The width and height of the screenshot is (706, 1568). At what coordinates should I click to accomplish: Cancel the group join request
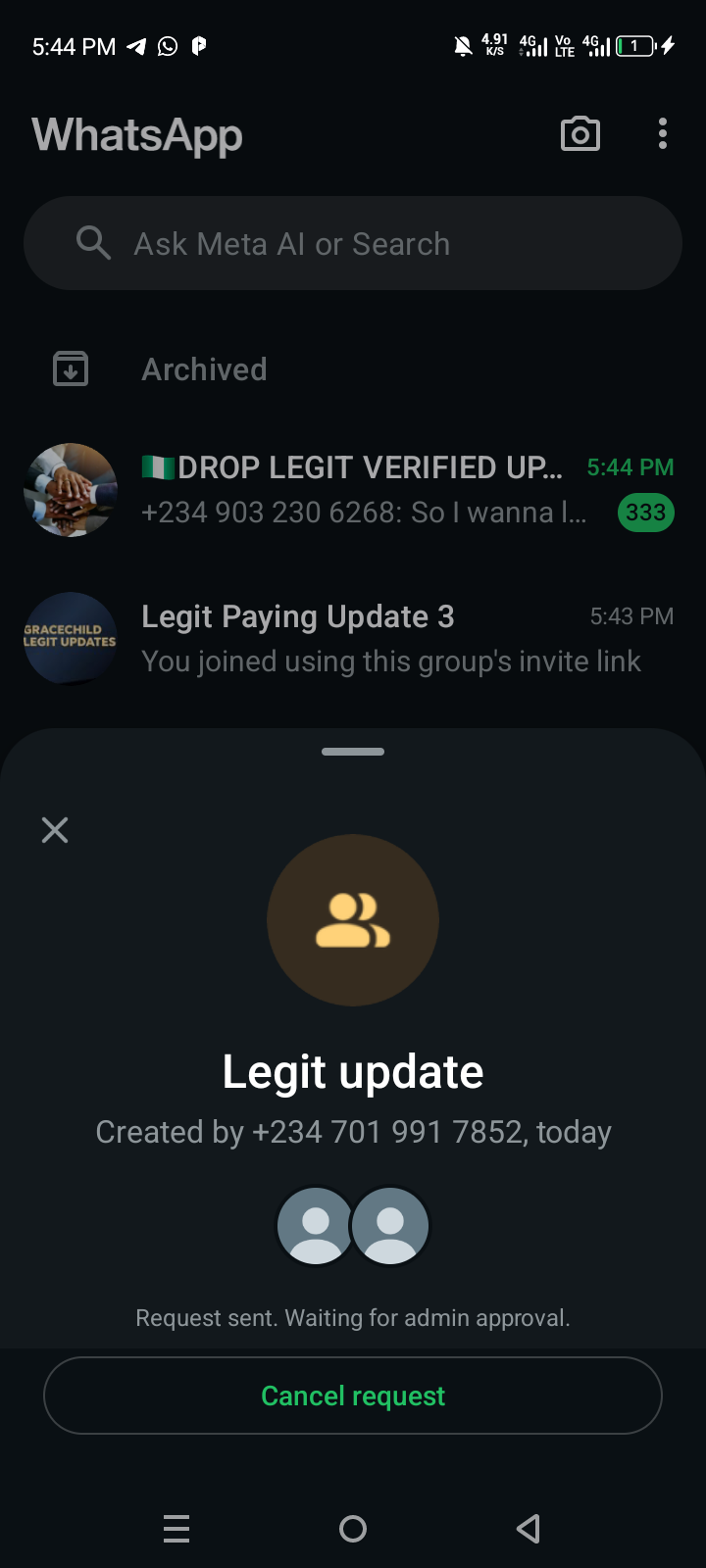pos(353,1396)
